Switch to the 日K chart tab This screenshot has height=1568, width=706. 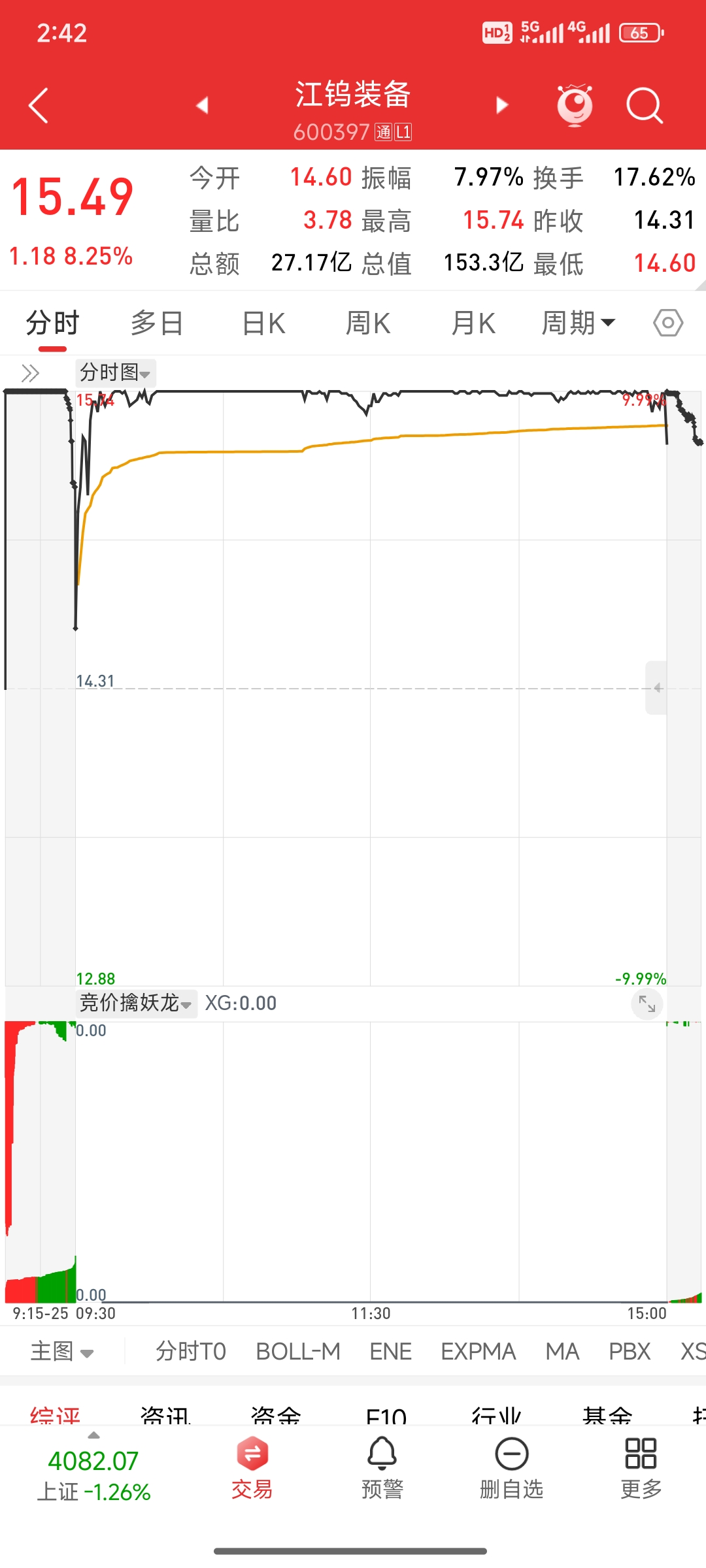tap(263, 323)
